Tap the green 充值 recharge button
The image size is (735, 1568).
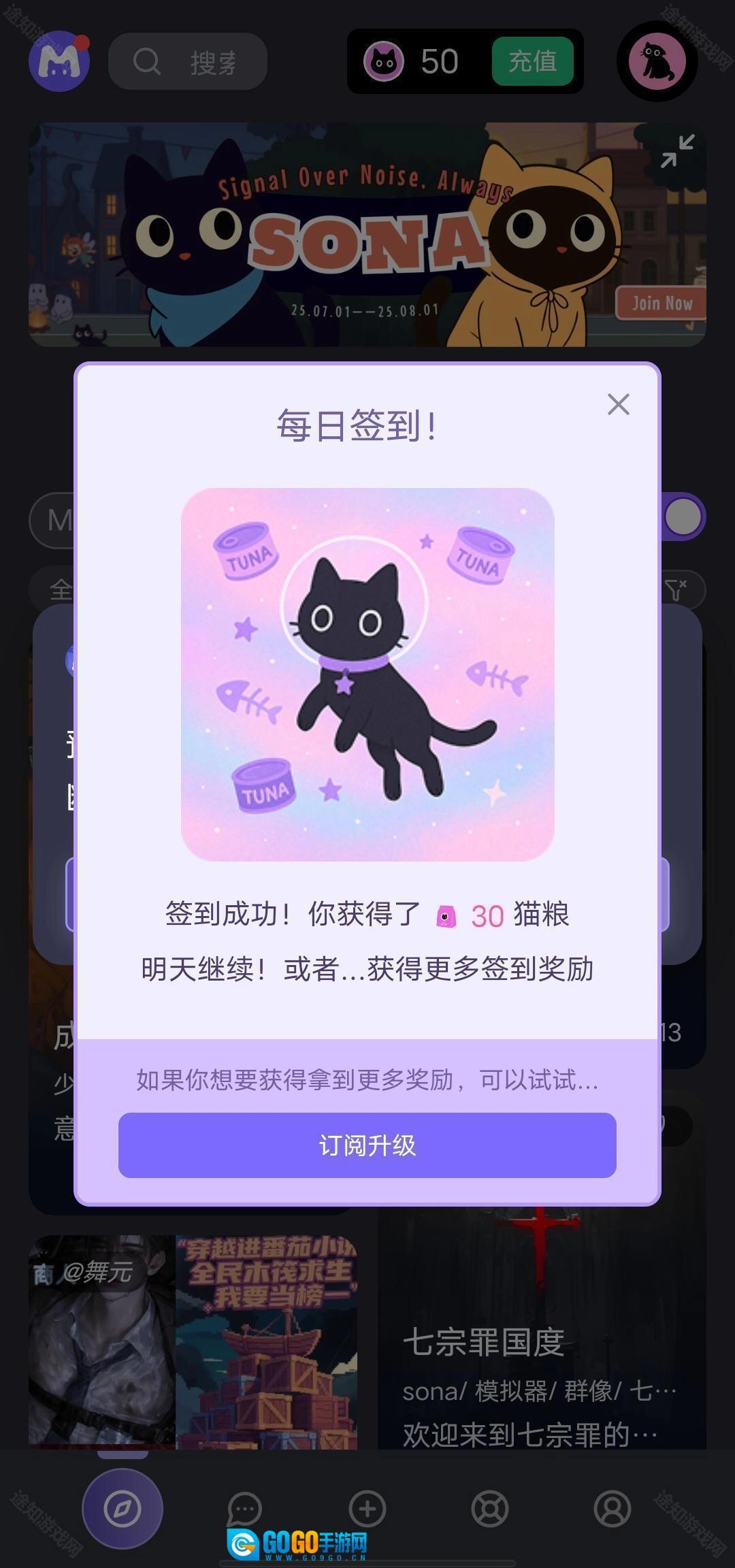(x=533, y=62)
